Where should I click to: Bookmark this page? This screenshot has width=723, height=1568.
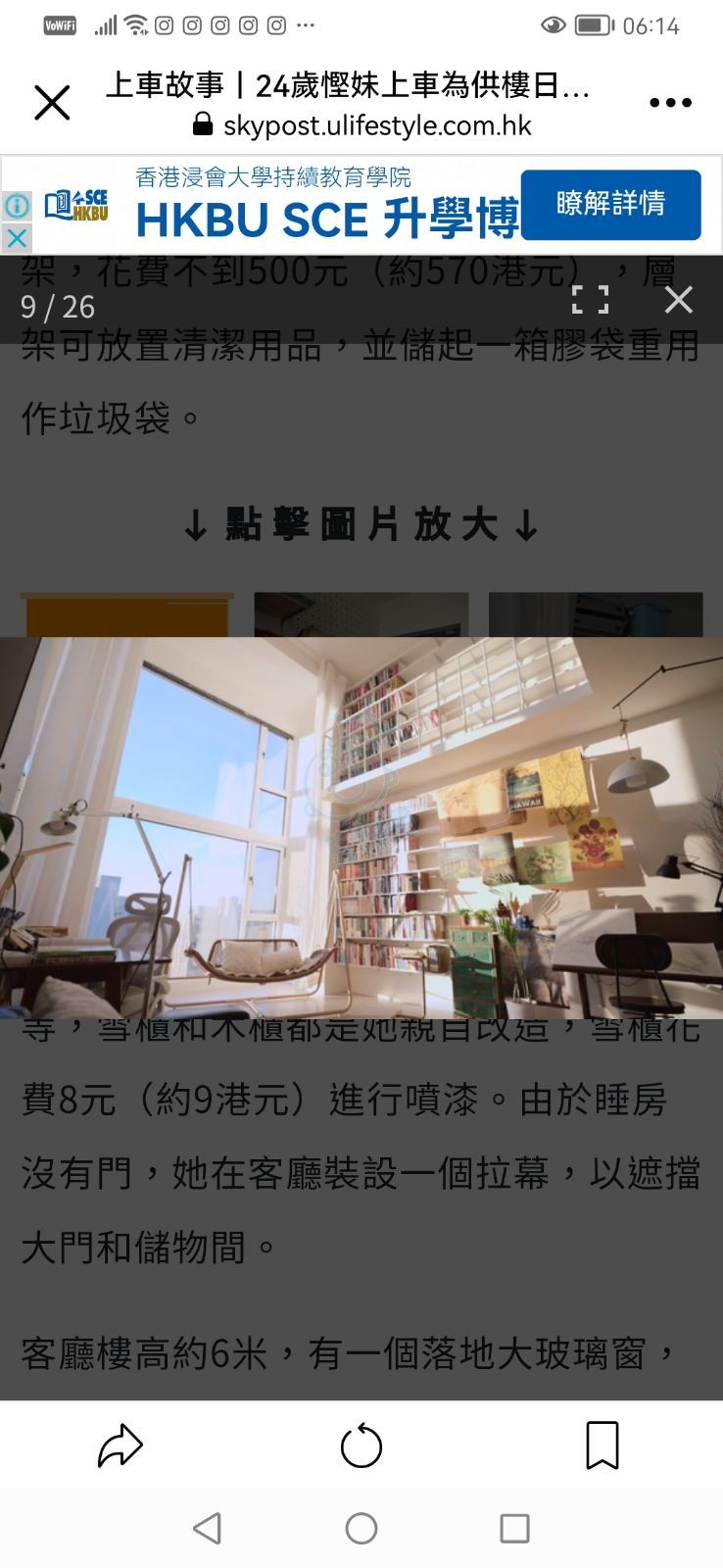coord(602,1445)
